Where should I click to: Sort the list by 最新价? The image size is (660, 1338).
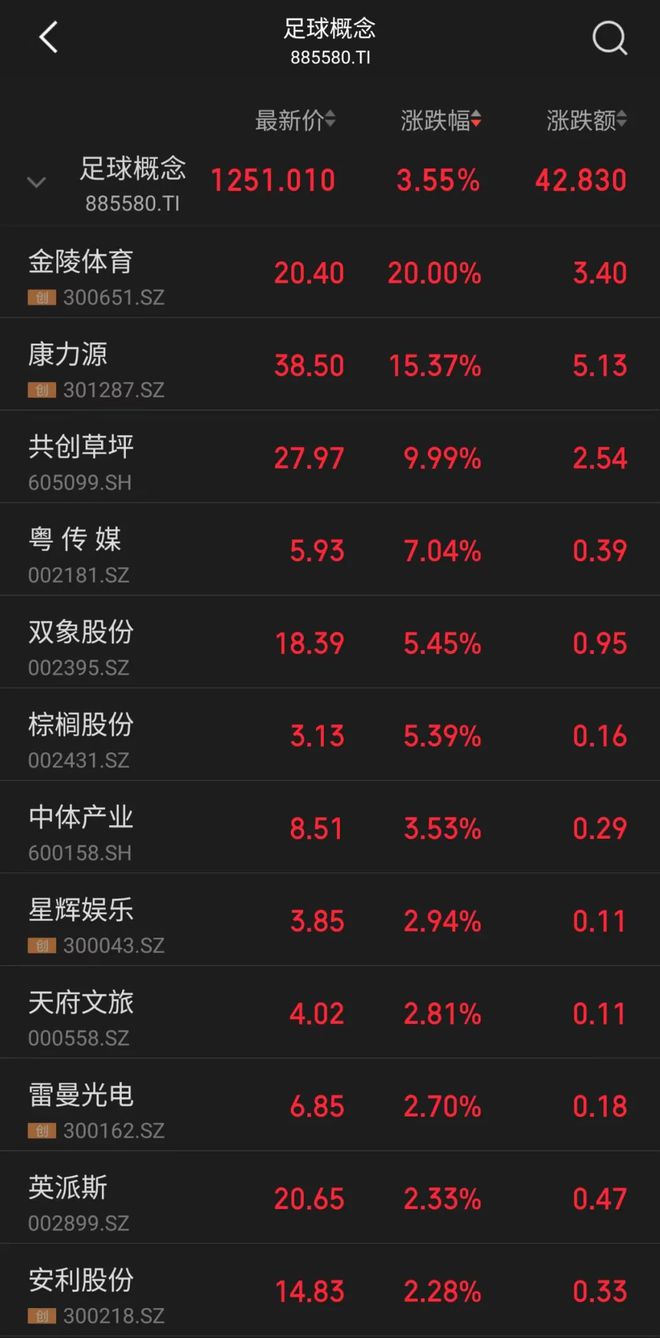pos(295,121)
